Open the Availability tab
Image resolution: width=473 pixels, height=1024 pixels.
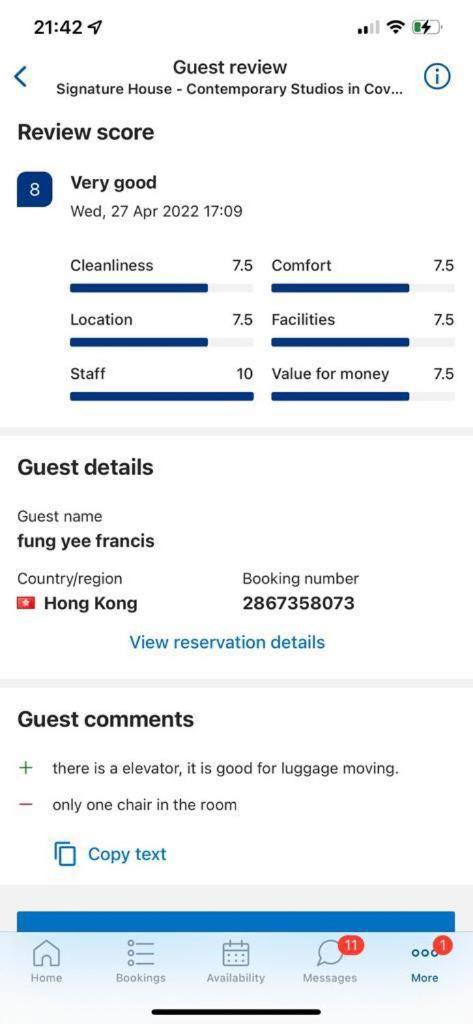tap(236, 961)
